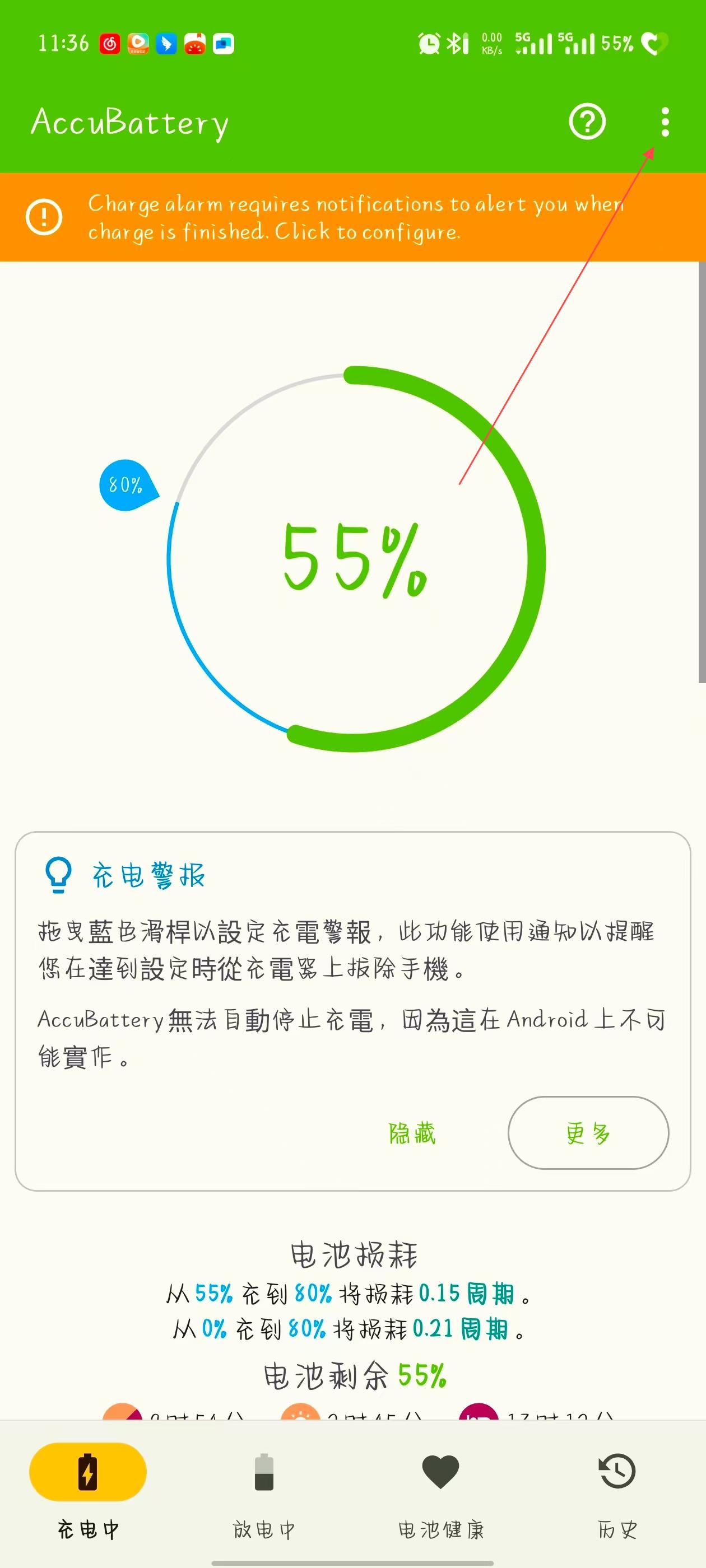Select the 充电中 tab
The image size is (706, 1568).
pyautogui.click(x=88, y=1488)
